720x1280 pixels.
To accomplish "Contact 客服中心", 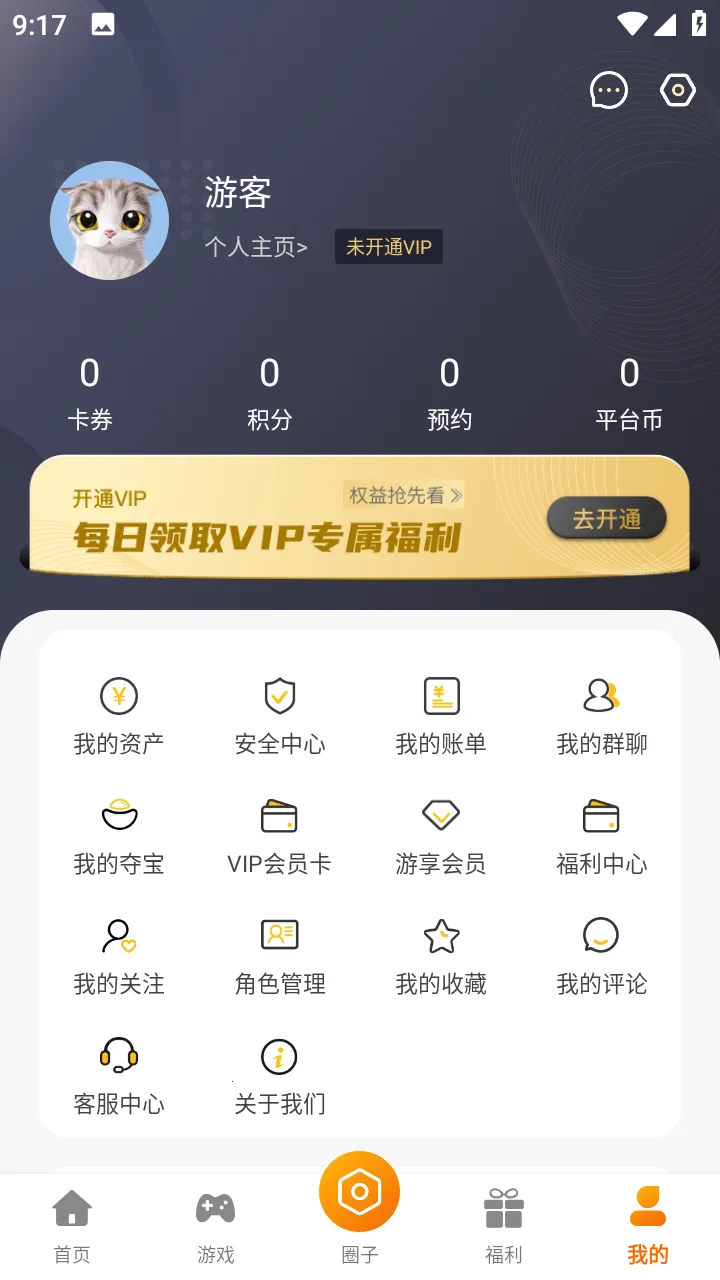I will pyautogui.click(x=119, y=1076).
